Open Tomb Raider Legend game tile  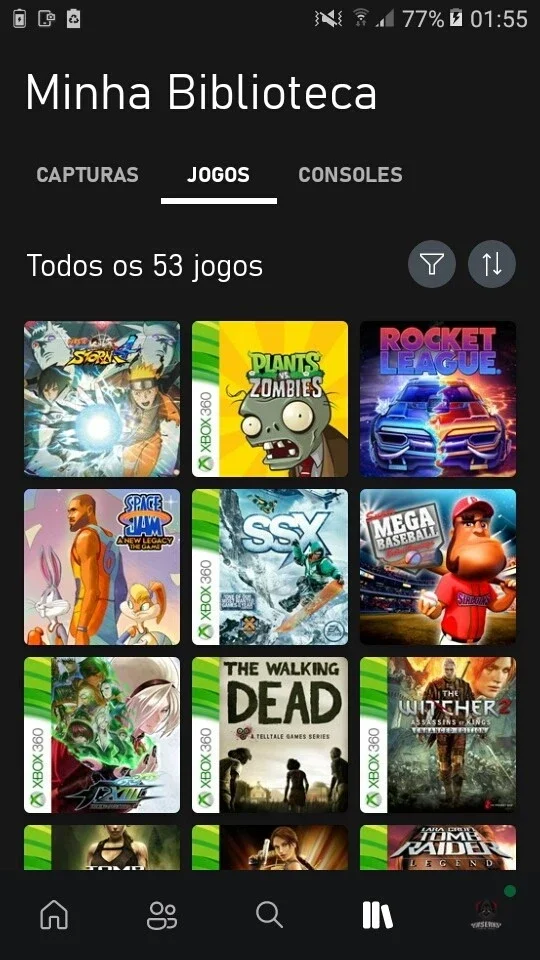point(438,847)
